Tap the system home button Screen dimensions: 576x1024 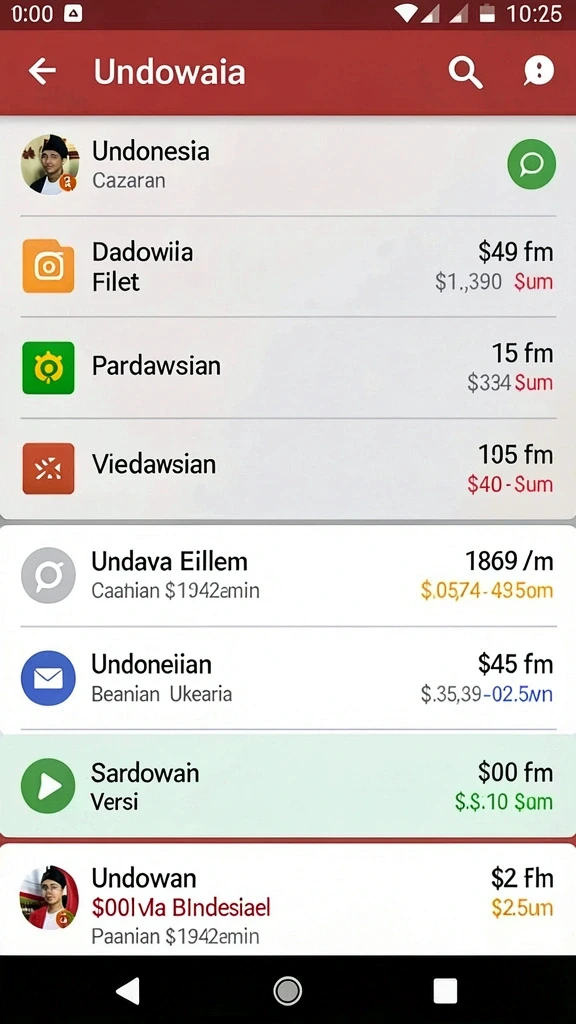point(287,991)
